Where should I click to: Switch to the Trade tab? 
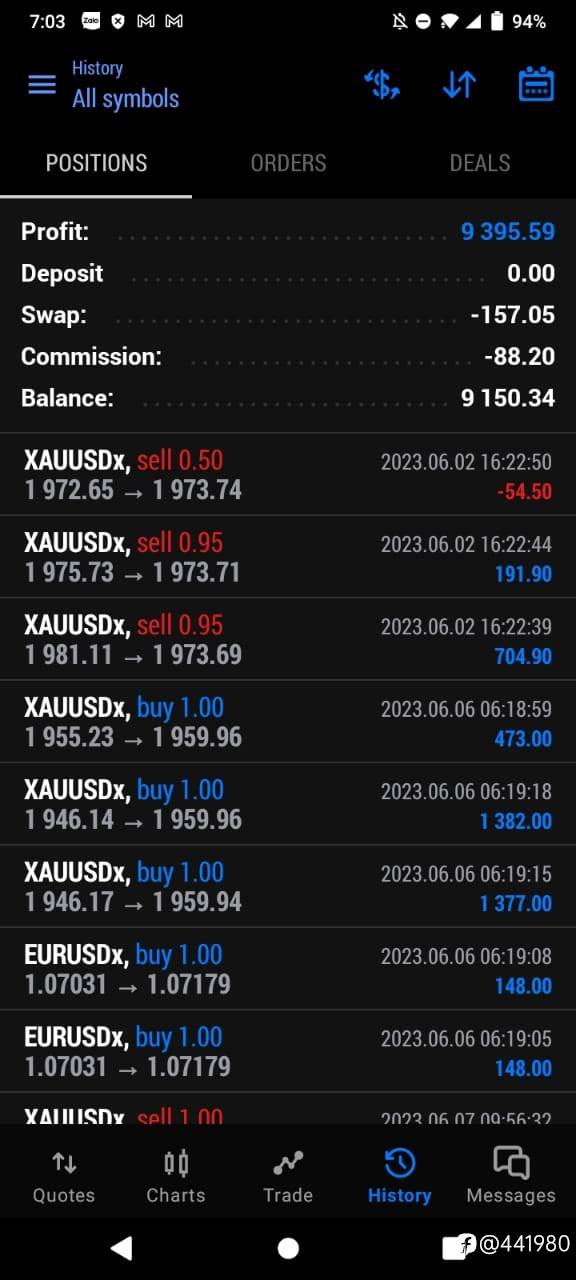click(288, 1176)
